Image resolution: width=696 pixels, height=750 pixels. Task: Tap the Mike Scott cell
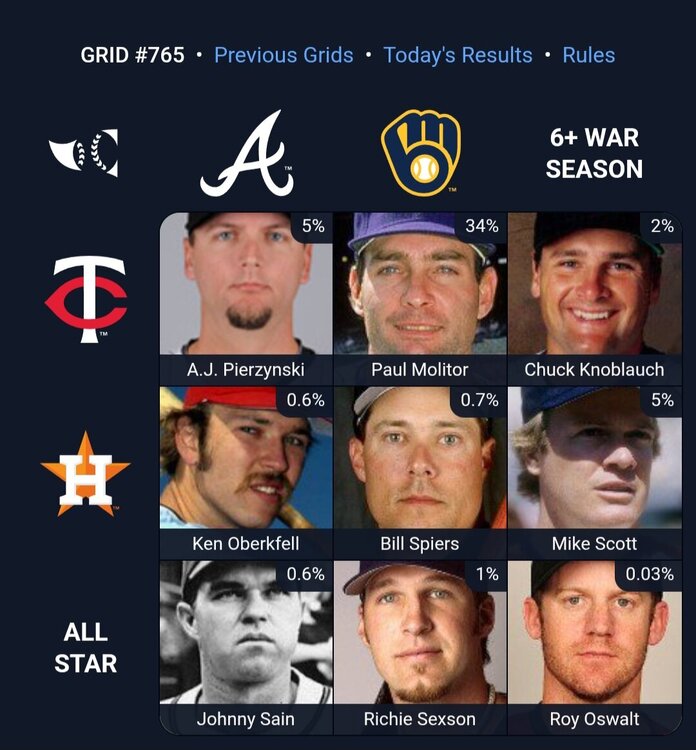[594, 472]
